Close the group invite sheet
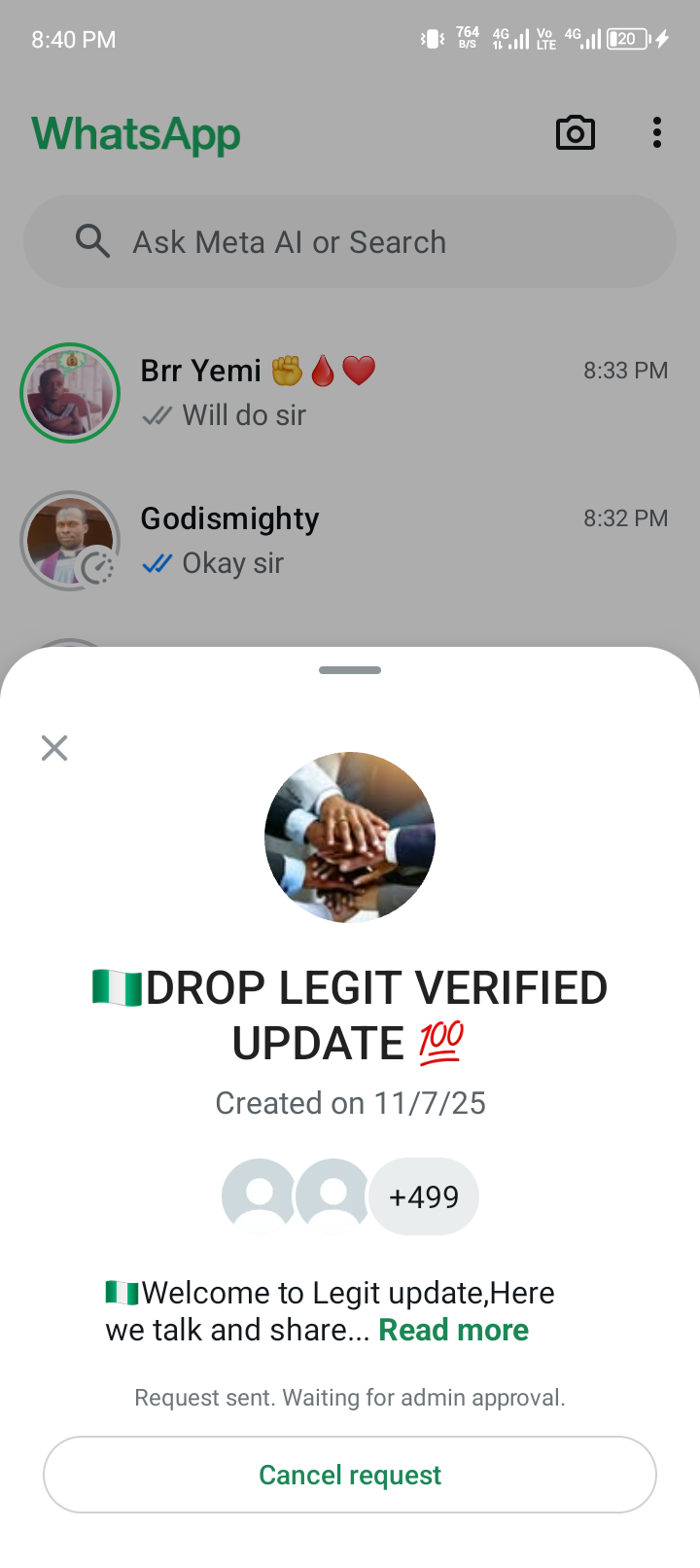Image resolution: width=700 pixels, height=1568 pixels. pos(54,748)
